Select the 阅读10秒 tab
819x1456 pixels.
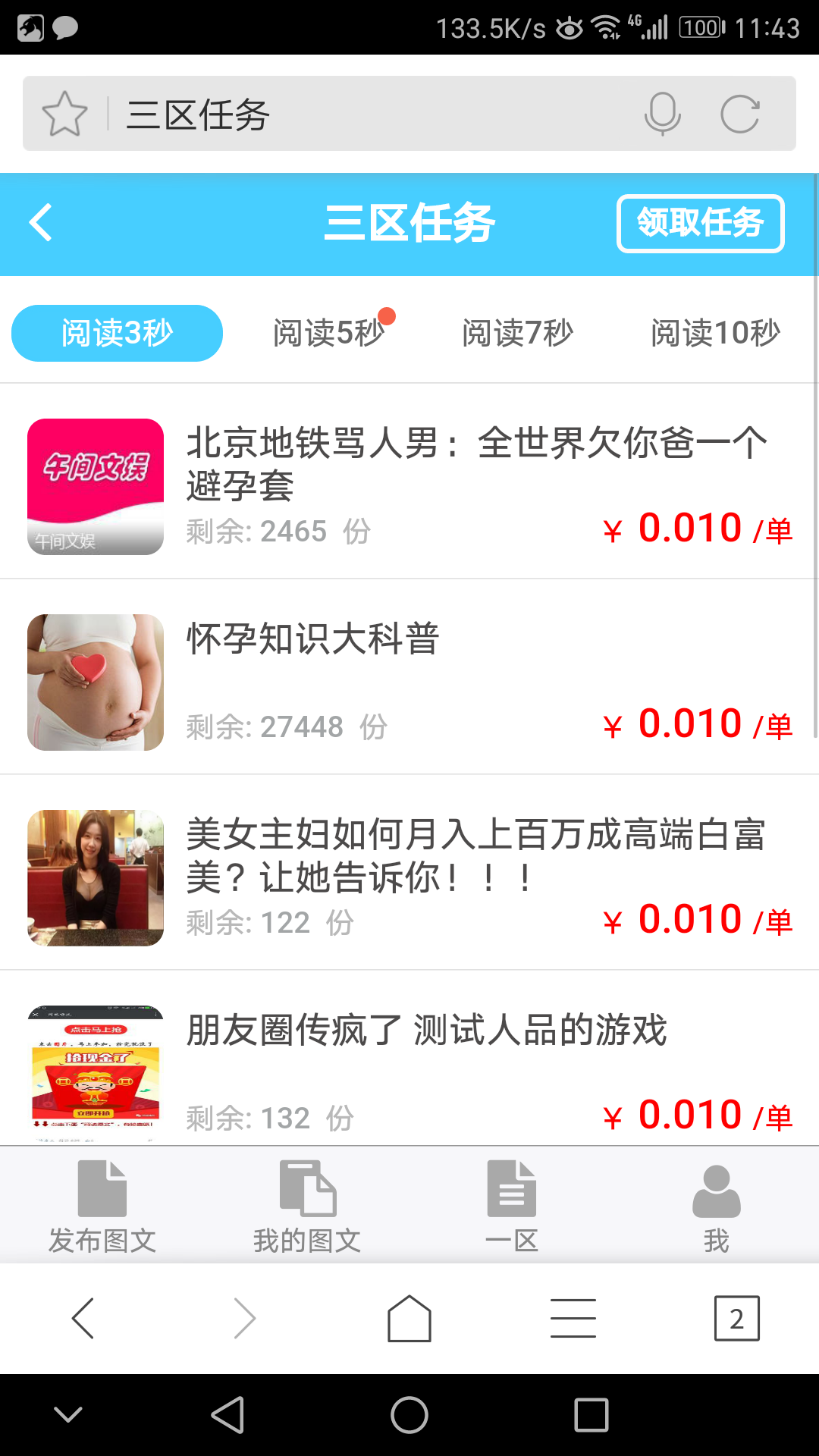715,332
